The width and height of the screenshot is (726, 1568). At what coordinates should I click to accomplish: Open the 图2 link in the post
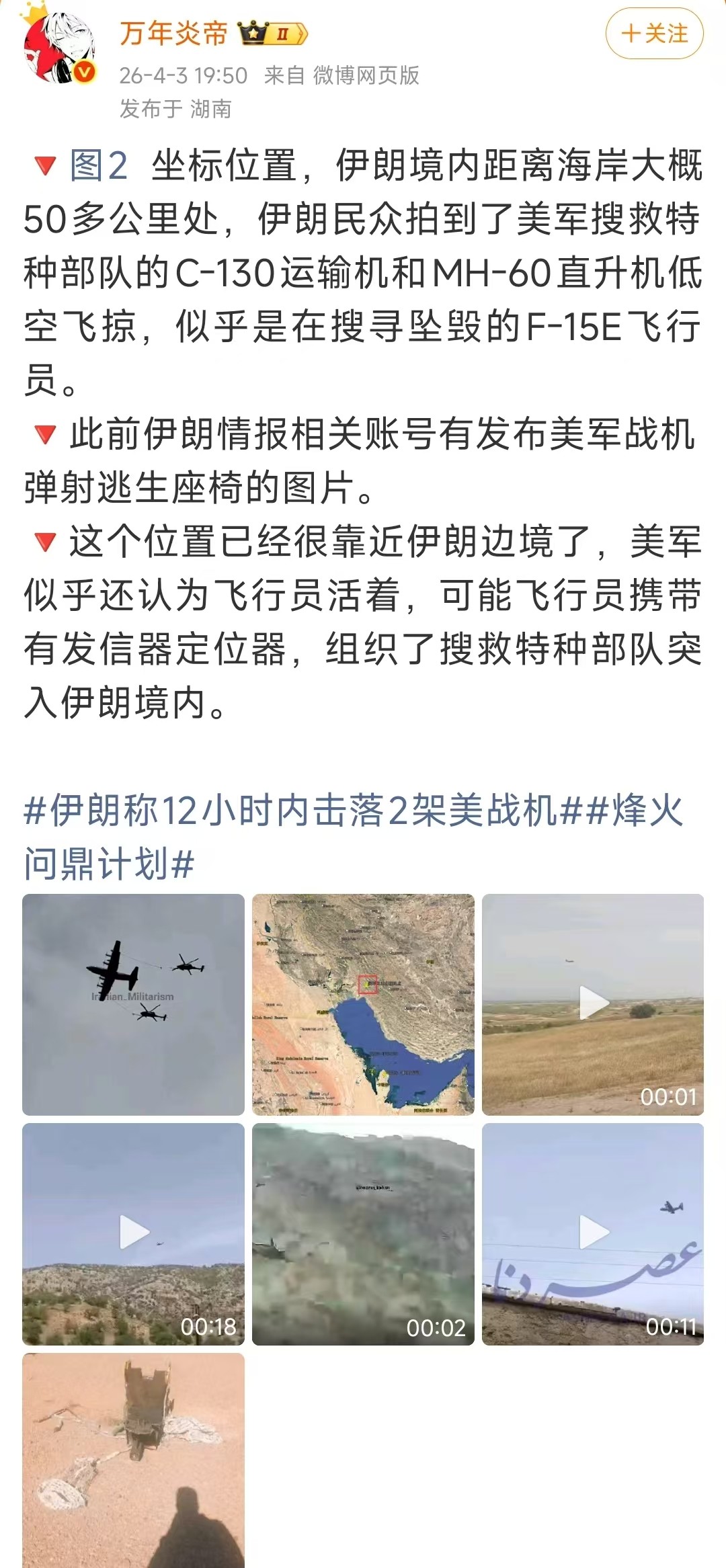coord(98,165)
